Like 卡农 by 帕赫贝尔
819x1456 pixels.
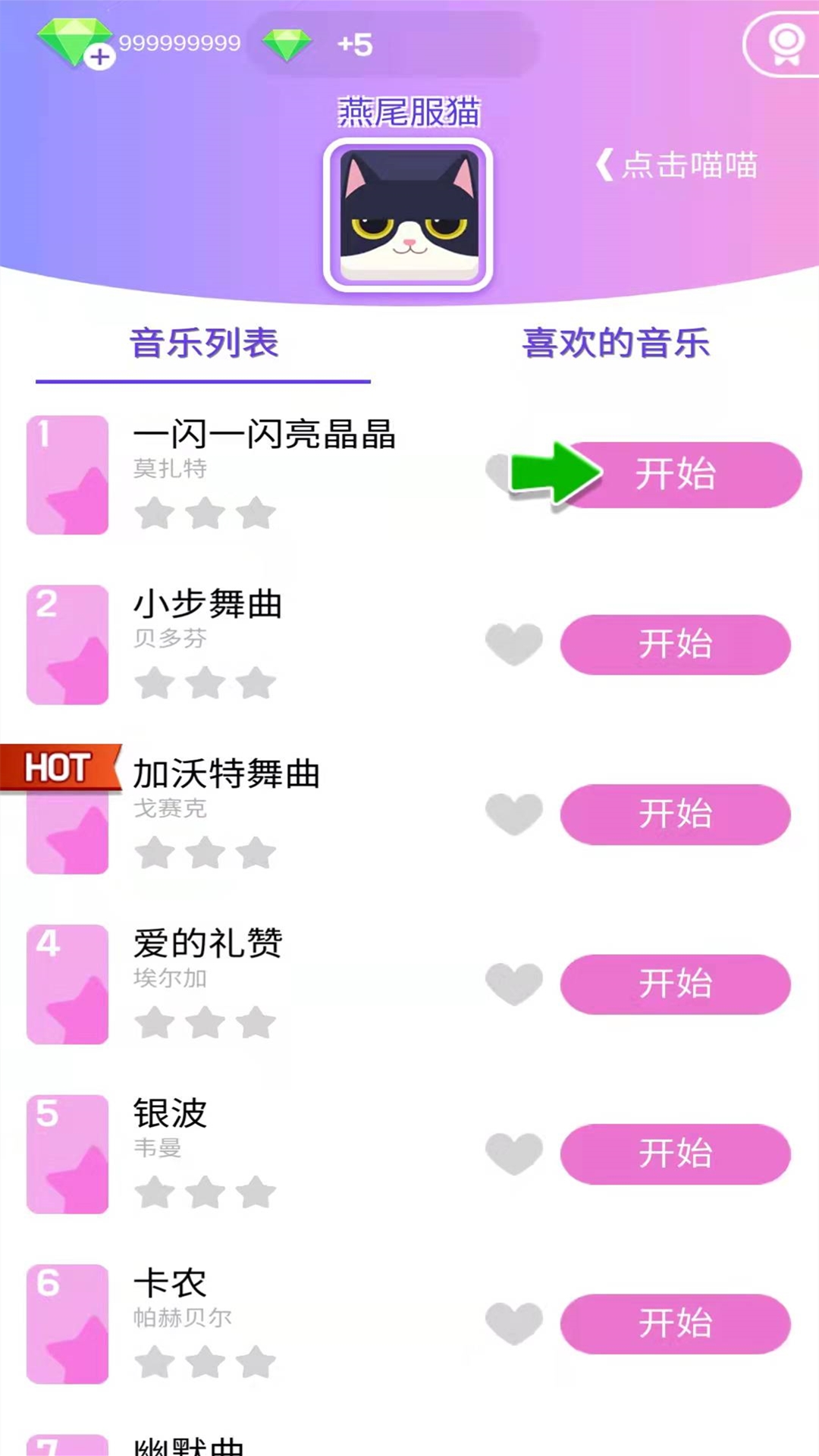click(513, 1324)
